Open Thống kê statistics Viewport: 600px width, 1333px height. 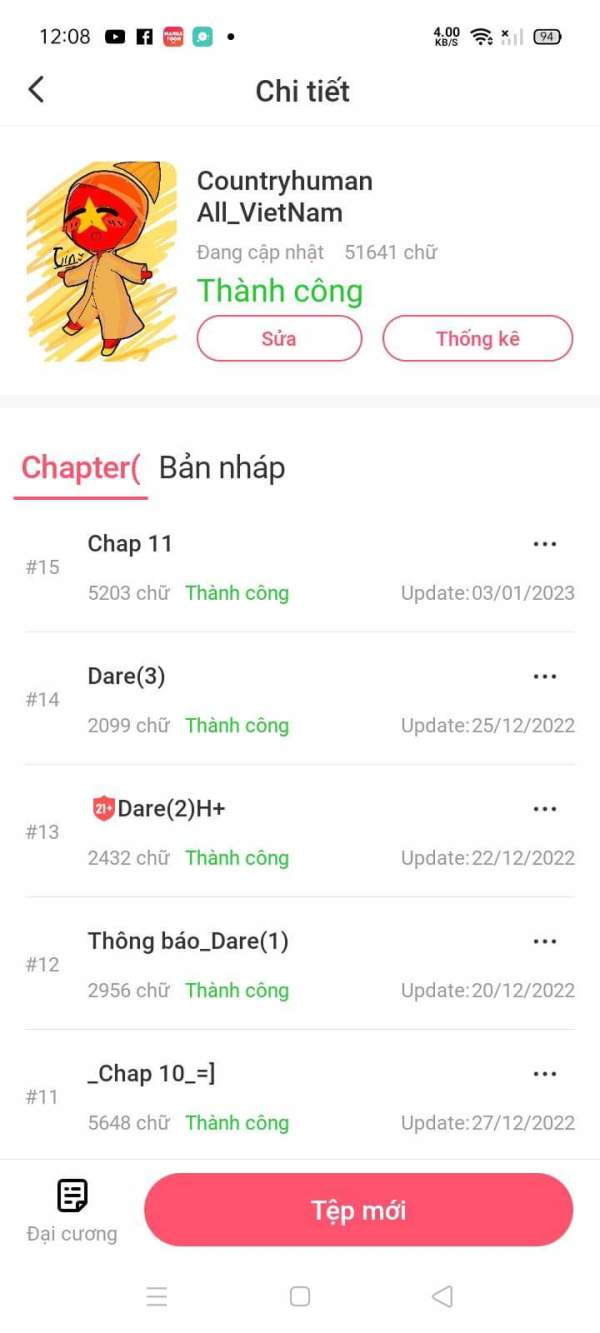477,338
